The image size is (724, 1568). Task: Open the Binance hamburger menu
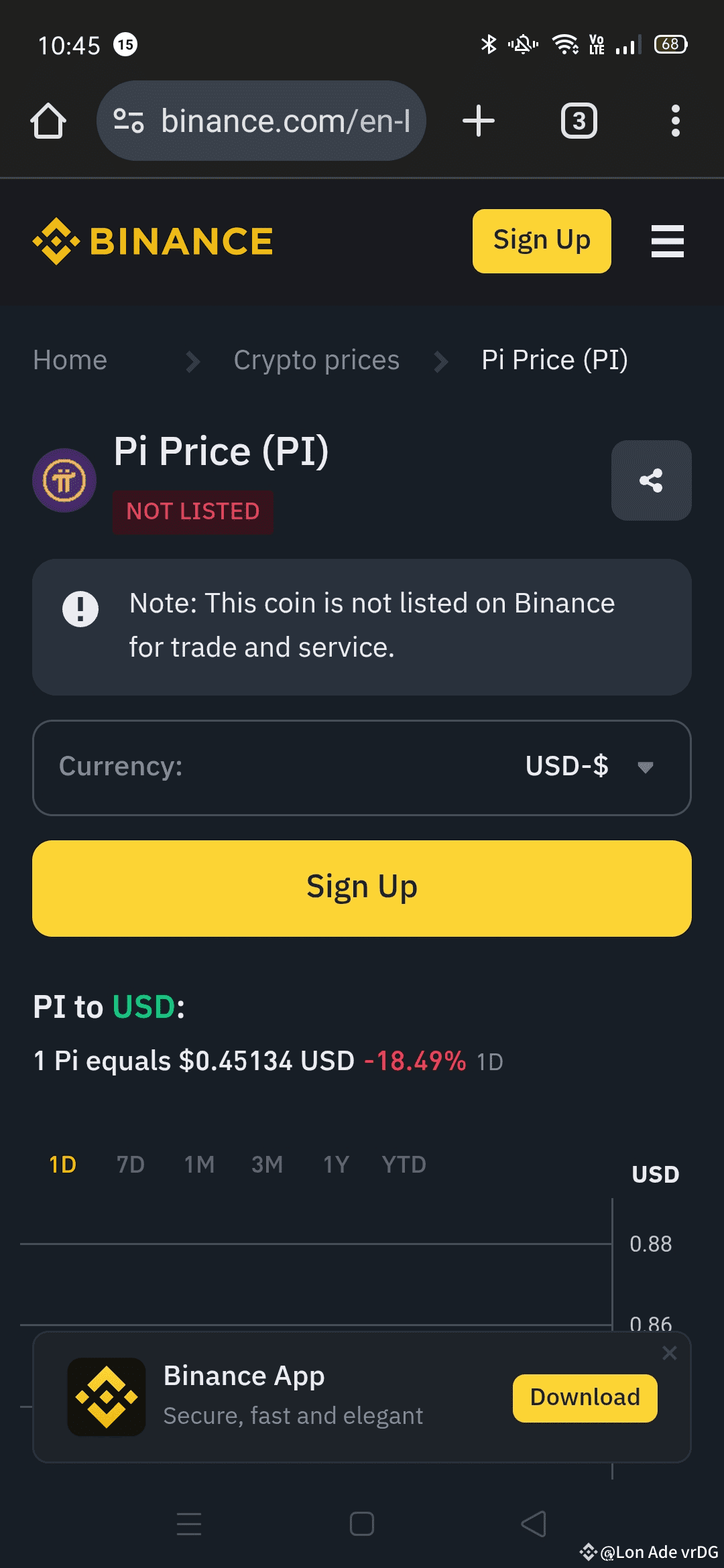668,241
